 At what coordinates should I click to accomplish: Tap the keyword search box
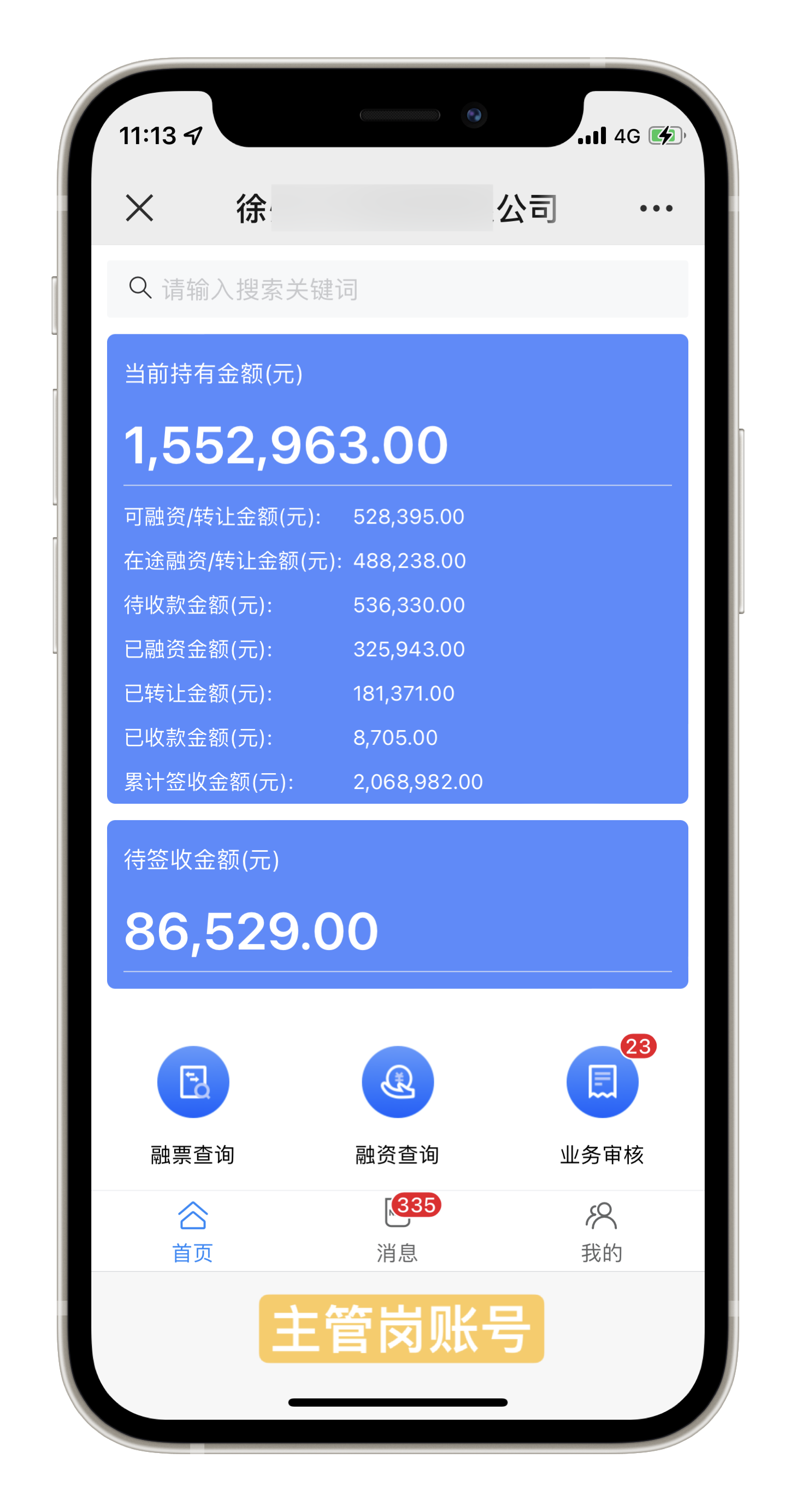click(x=397, y=289)
